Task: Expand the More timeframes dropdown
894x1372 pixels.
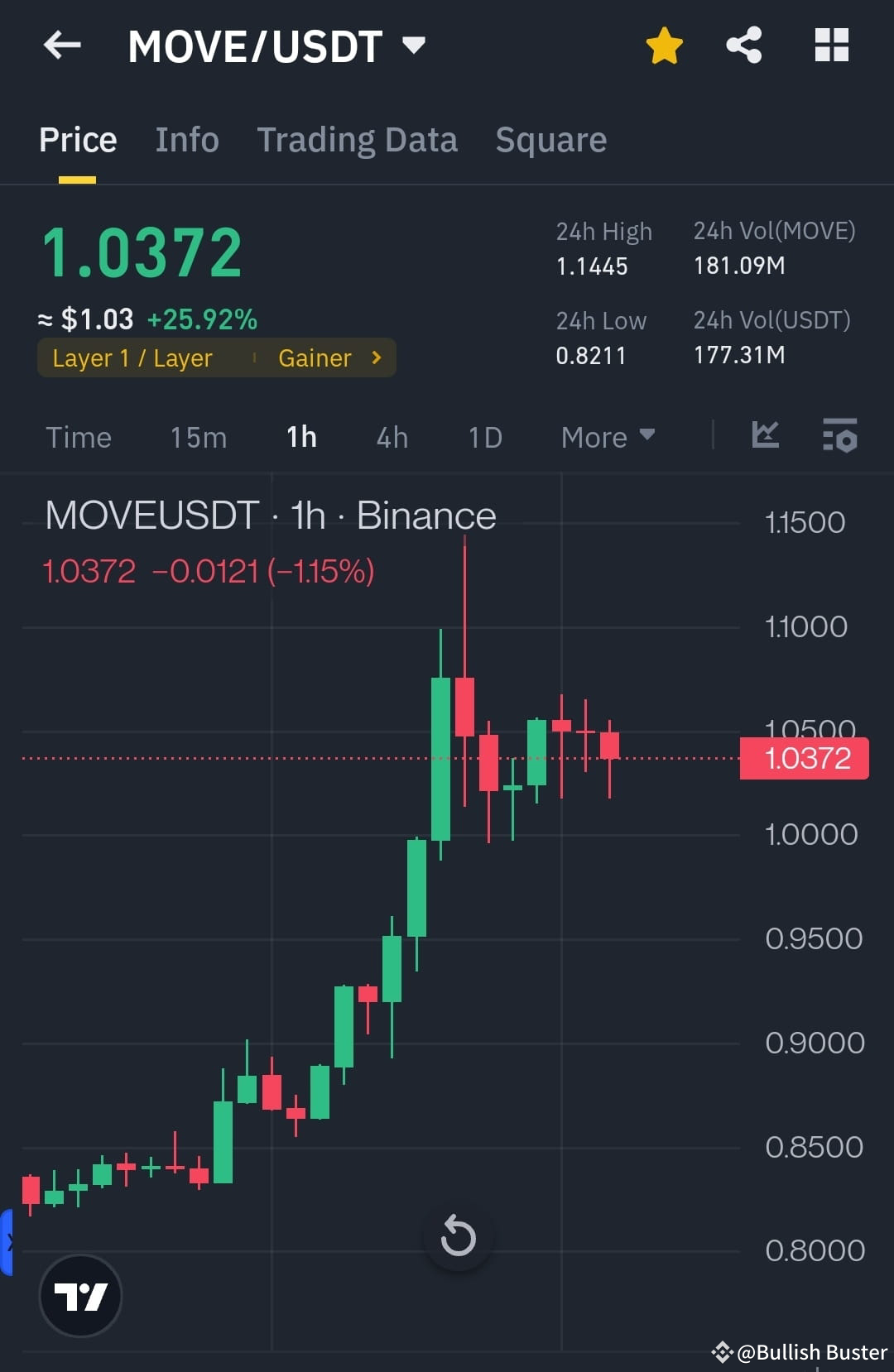Action: click(x=608, y=437)
